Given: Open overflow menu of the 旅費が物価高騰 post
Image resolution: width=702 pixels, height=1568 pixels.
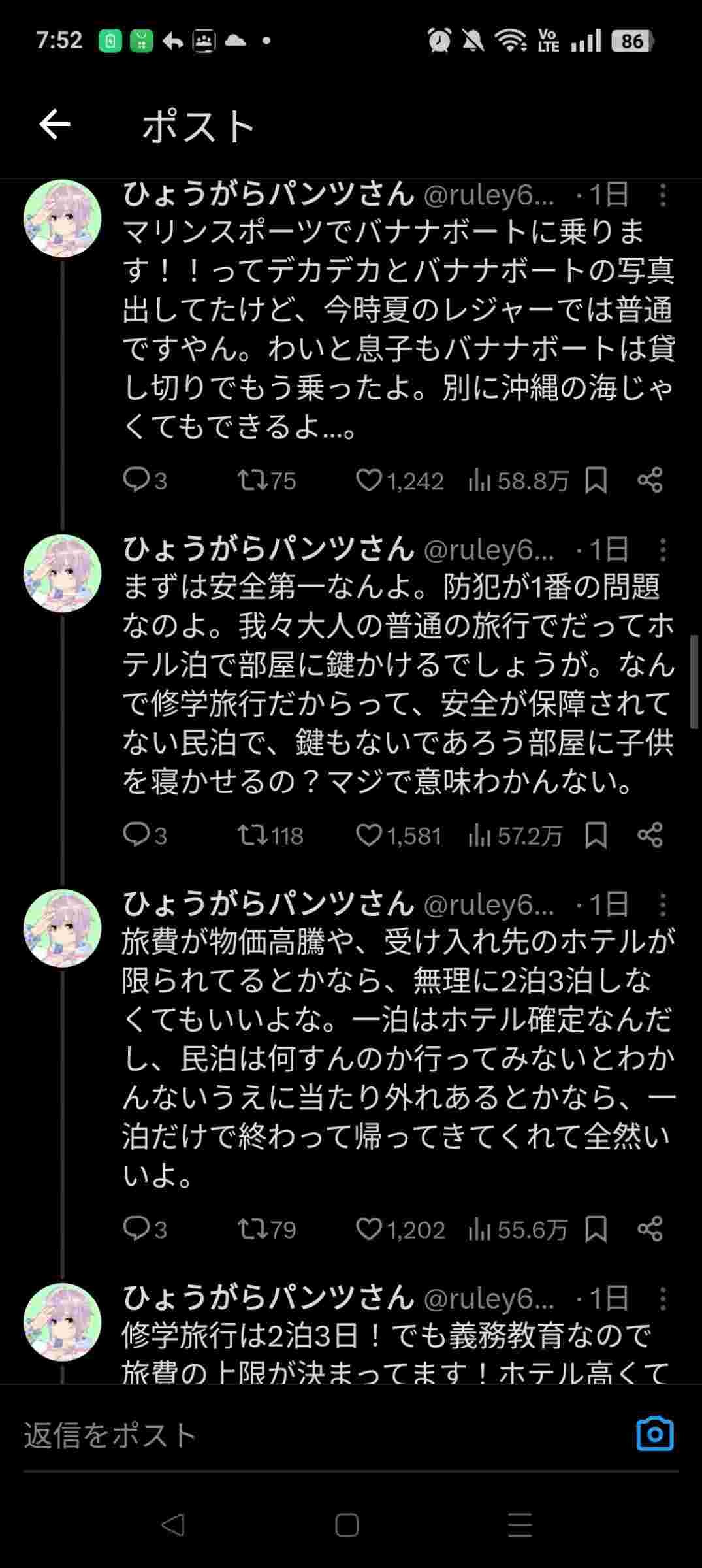Looking at the screenshot, I should click(663, 905).
